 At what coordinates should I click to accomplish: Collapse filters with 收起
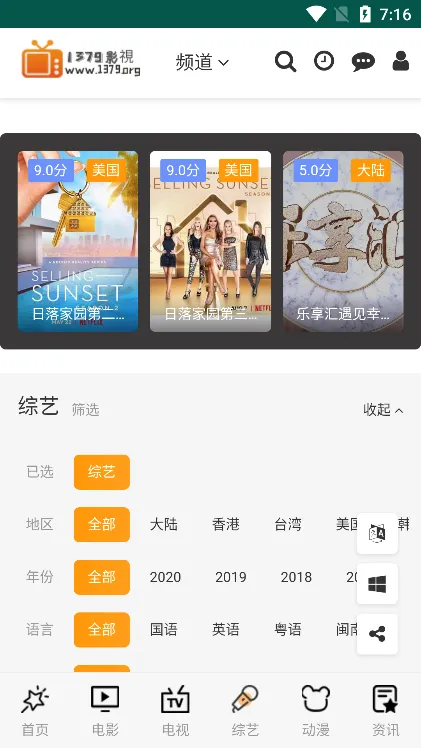point(383,409)
